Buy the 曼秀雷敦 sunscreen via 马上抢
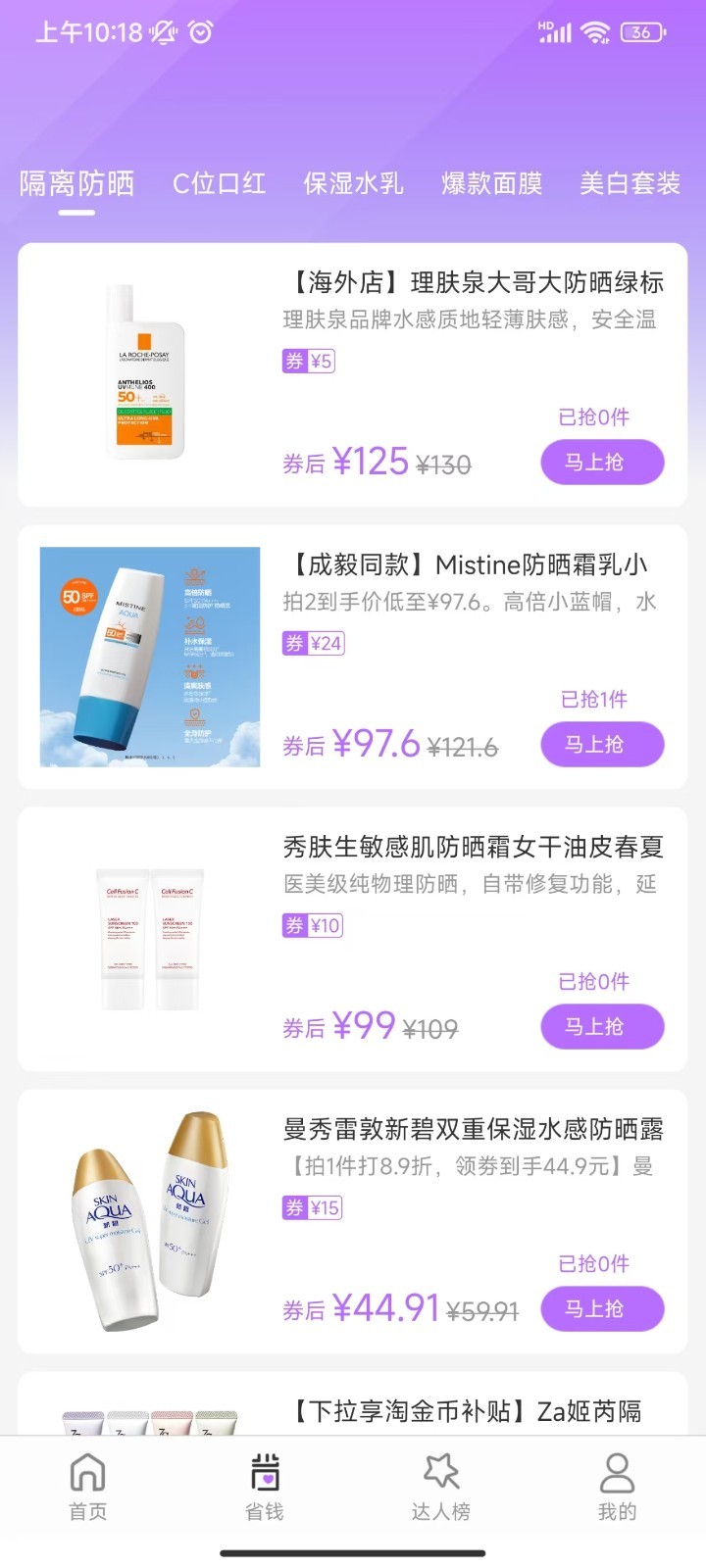The width and height of the screenshot is (706, 1568). coord(602,1308)
